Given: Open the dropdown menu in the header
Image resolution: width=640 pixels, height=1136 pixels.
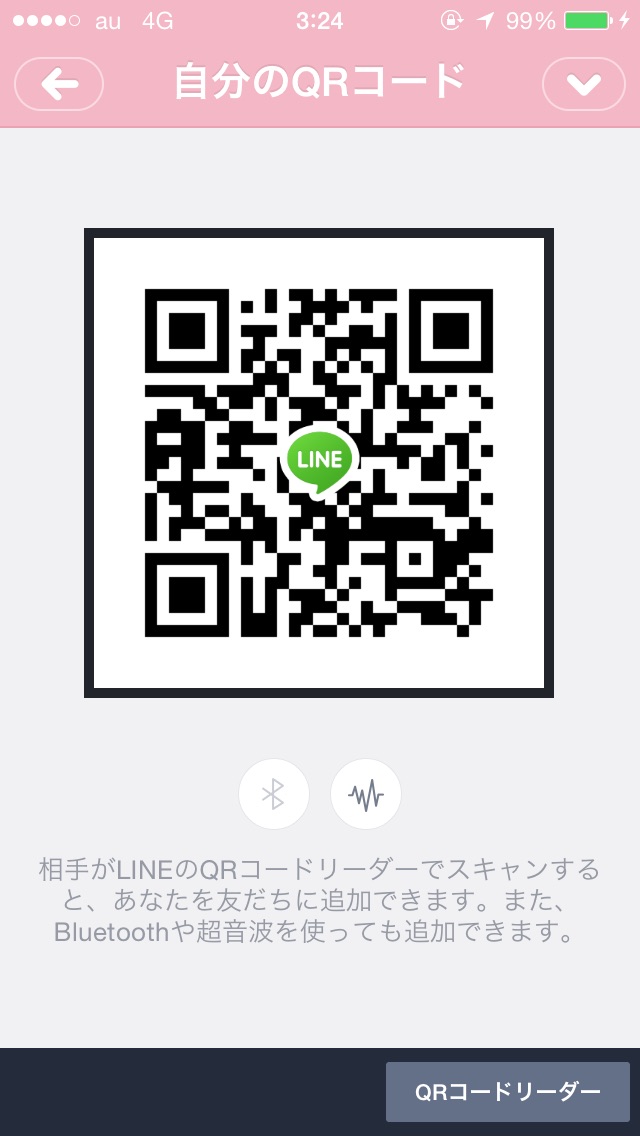Looking at the screenshot, I should (x=583, y=84).
